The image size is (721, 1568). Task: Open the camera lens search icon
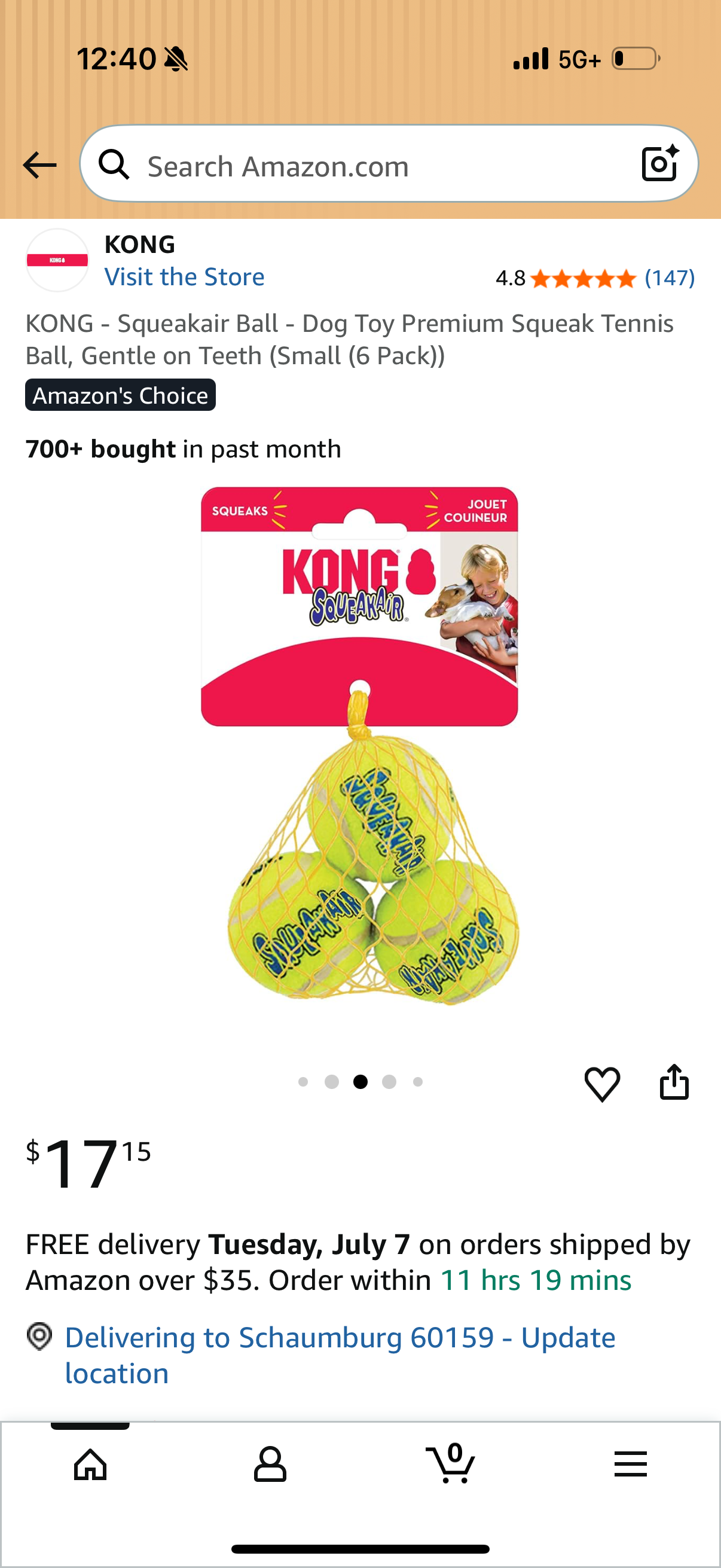(660, 164)
